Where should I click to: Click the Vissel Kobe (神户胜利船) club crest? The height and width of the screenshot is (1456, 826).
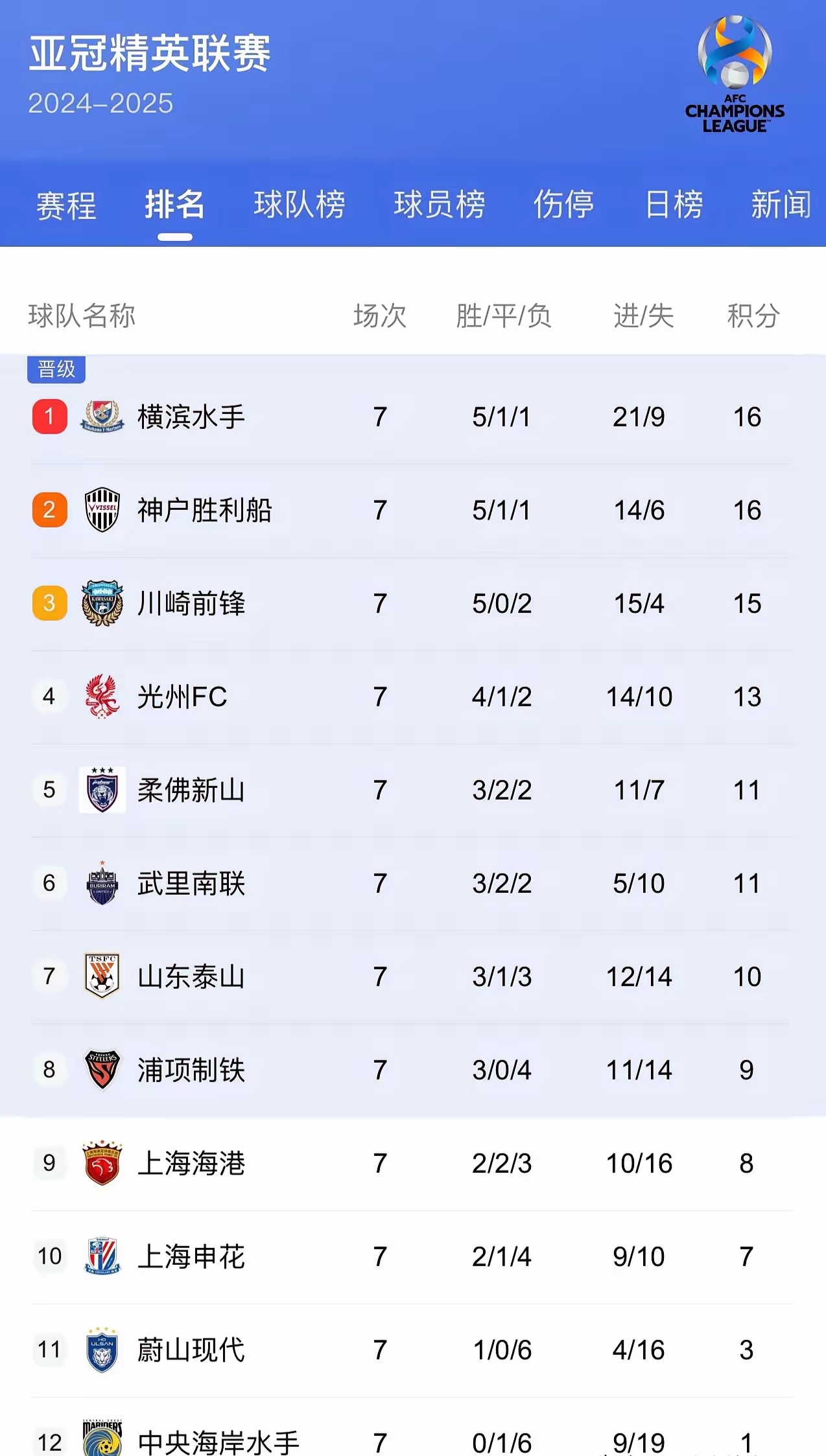[100, 510]
